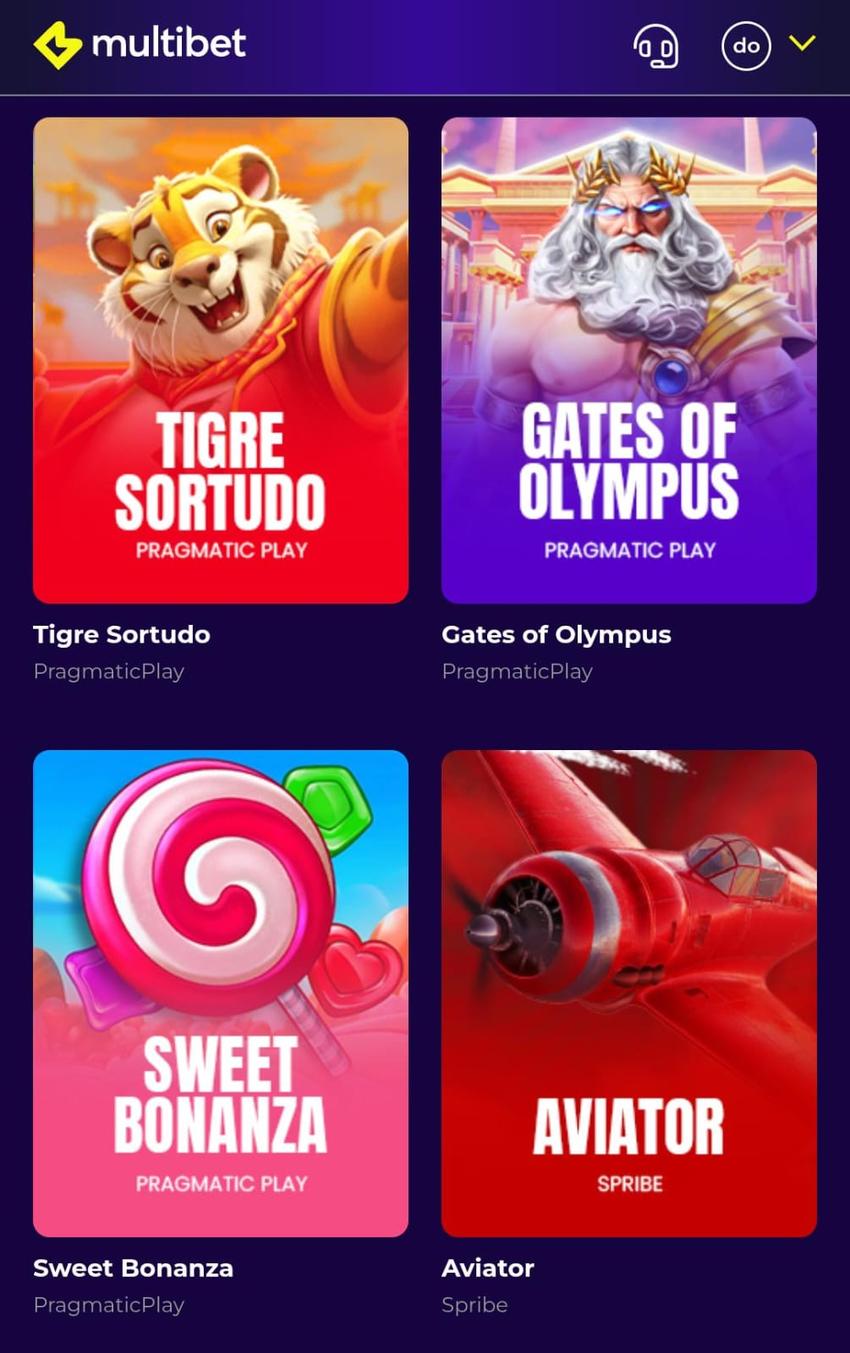Viewport: 850px width, 1353px height.
Task: Click PragmaticPlay under Sweet Bonanza
Action: click(x=108, y=1305)
